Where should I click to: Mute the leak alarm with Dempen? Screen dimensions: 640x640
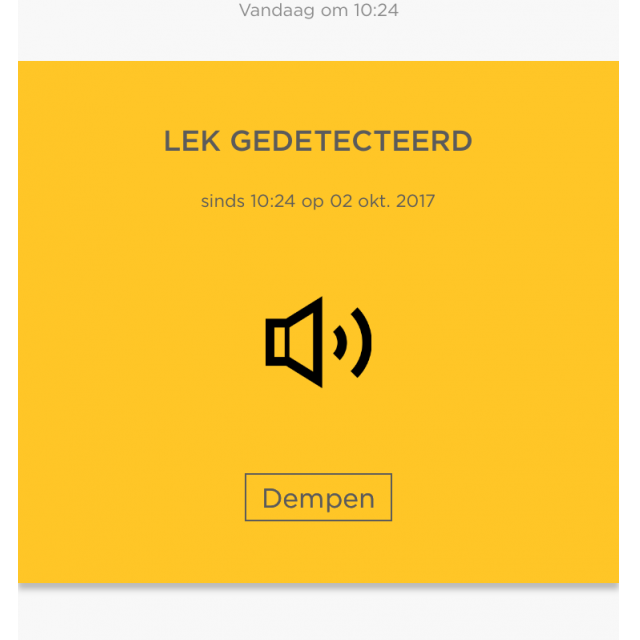coord(318,498)
